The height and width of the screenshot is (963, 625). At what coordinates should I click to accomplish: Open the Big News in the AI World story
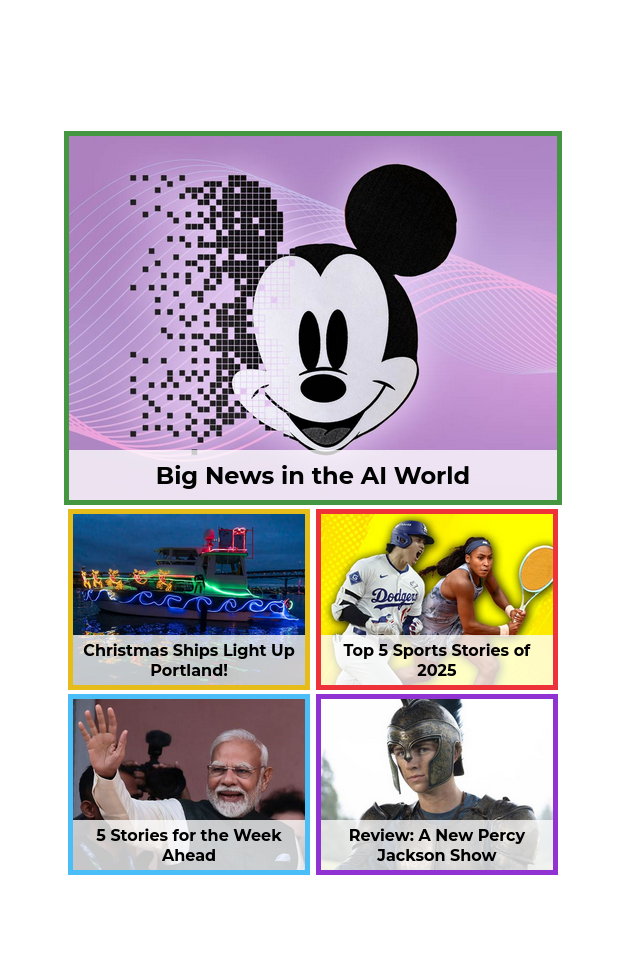(312, 318)
